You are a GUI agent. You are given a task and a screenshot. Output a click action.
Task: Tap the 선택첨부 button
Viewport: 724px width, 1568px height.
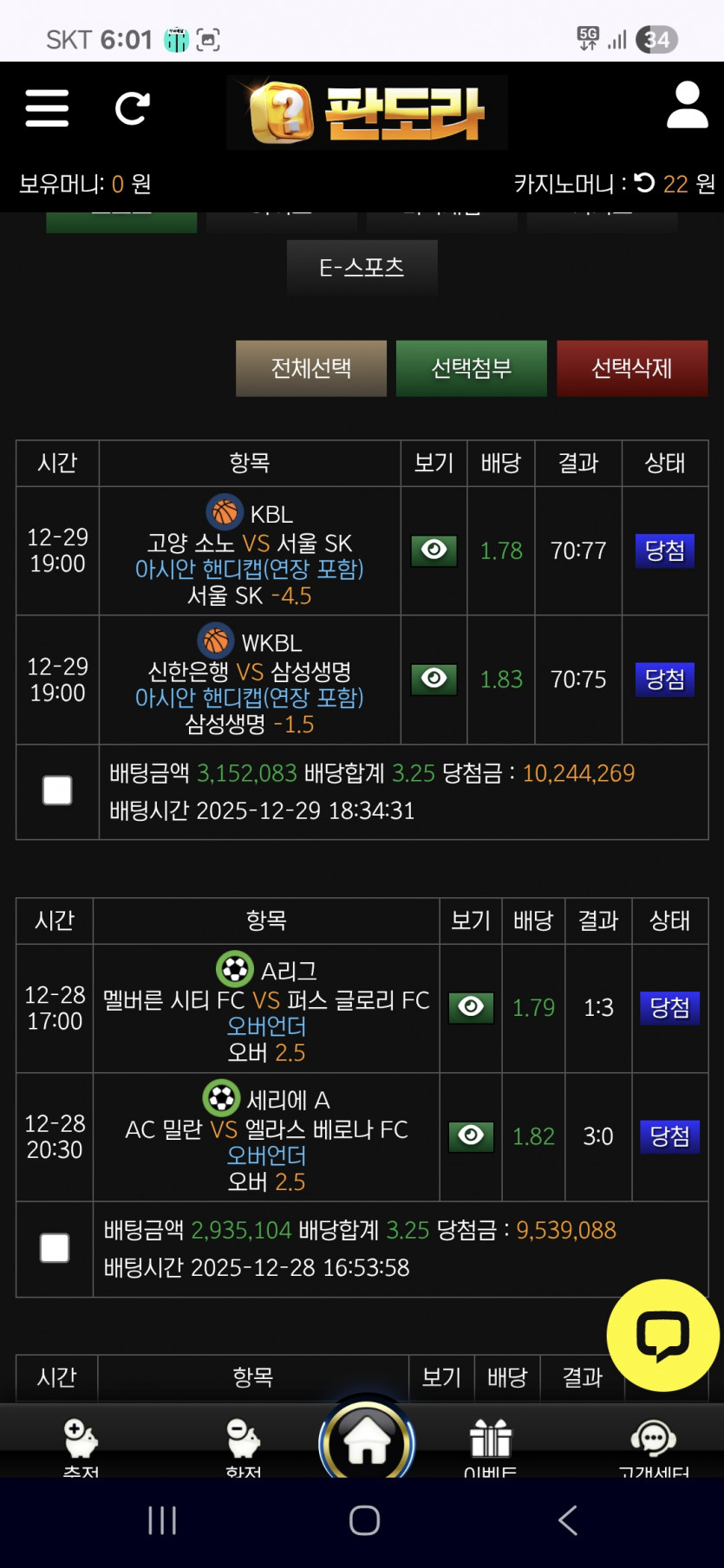[472, 368]
